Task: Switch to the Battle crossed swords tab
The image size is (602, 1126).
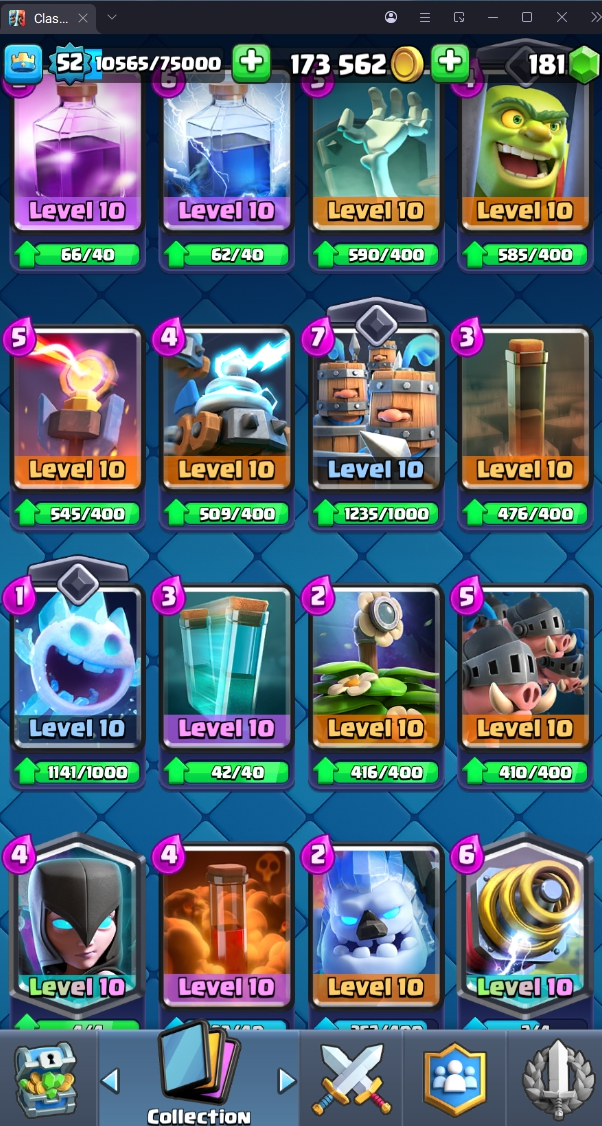Action: [x=348, y=1078]
